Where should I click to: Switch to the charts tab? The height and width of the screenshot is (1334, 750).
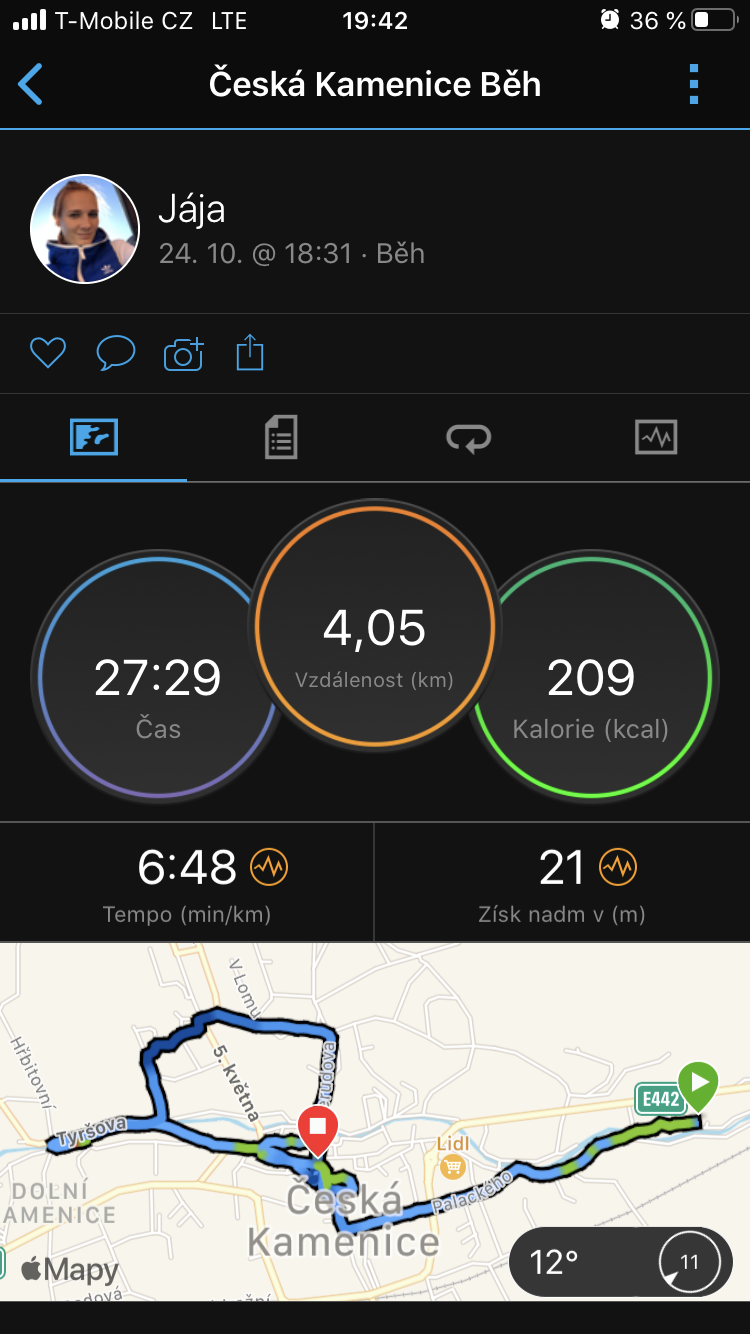[x=656, y=437]
